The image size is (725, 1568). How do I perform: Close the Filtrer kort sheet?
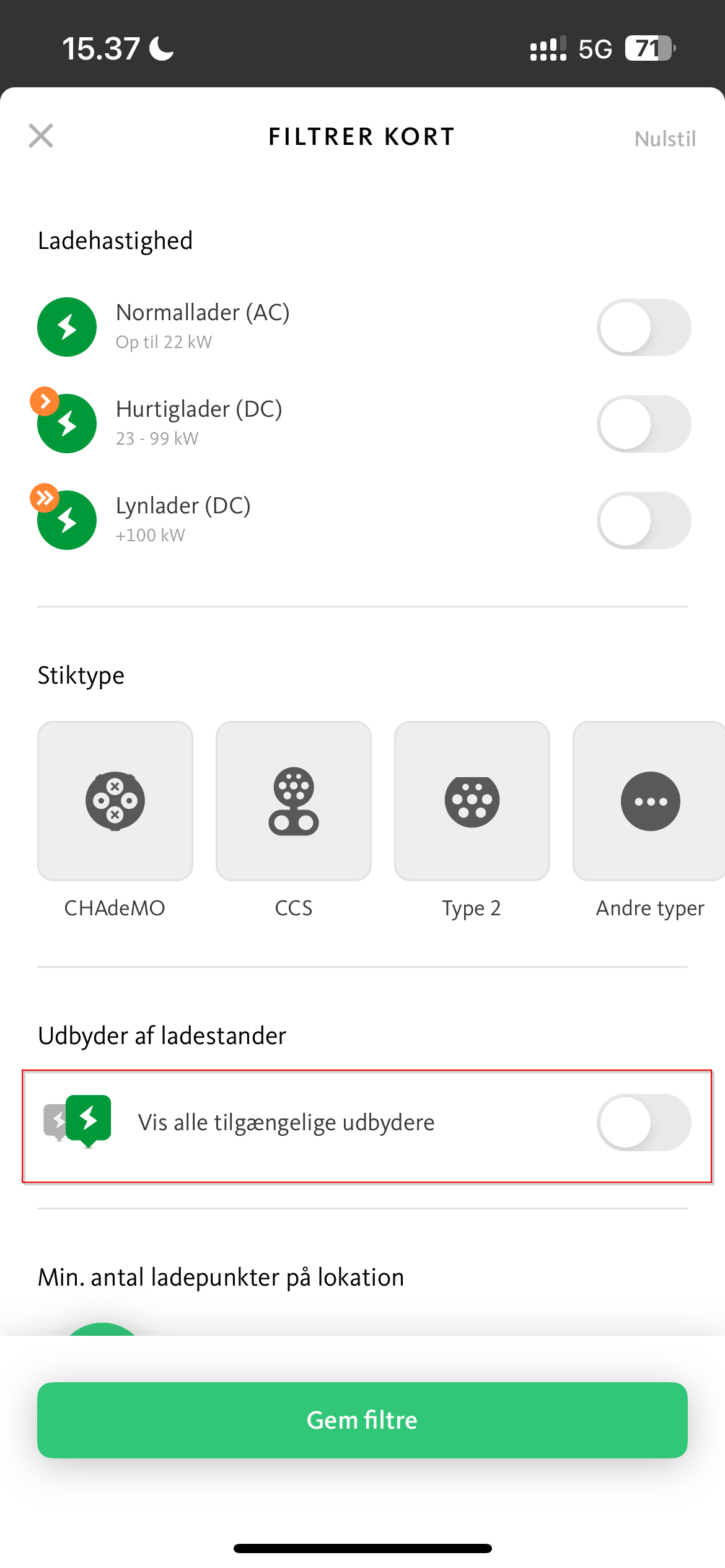coord(41,136)
